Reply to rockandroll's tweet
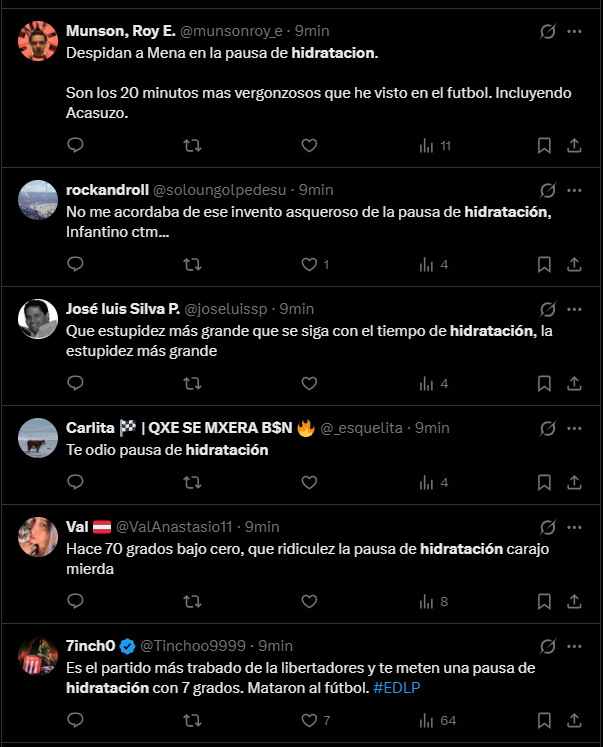603x747 pixels. point(75,264)
